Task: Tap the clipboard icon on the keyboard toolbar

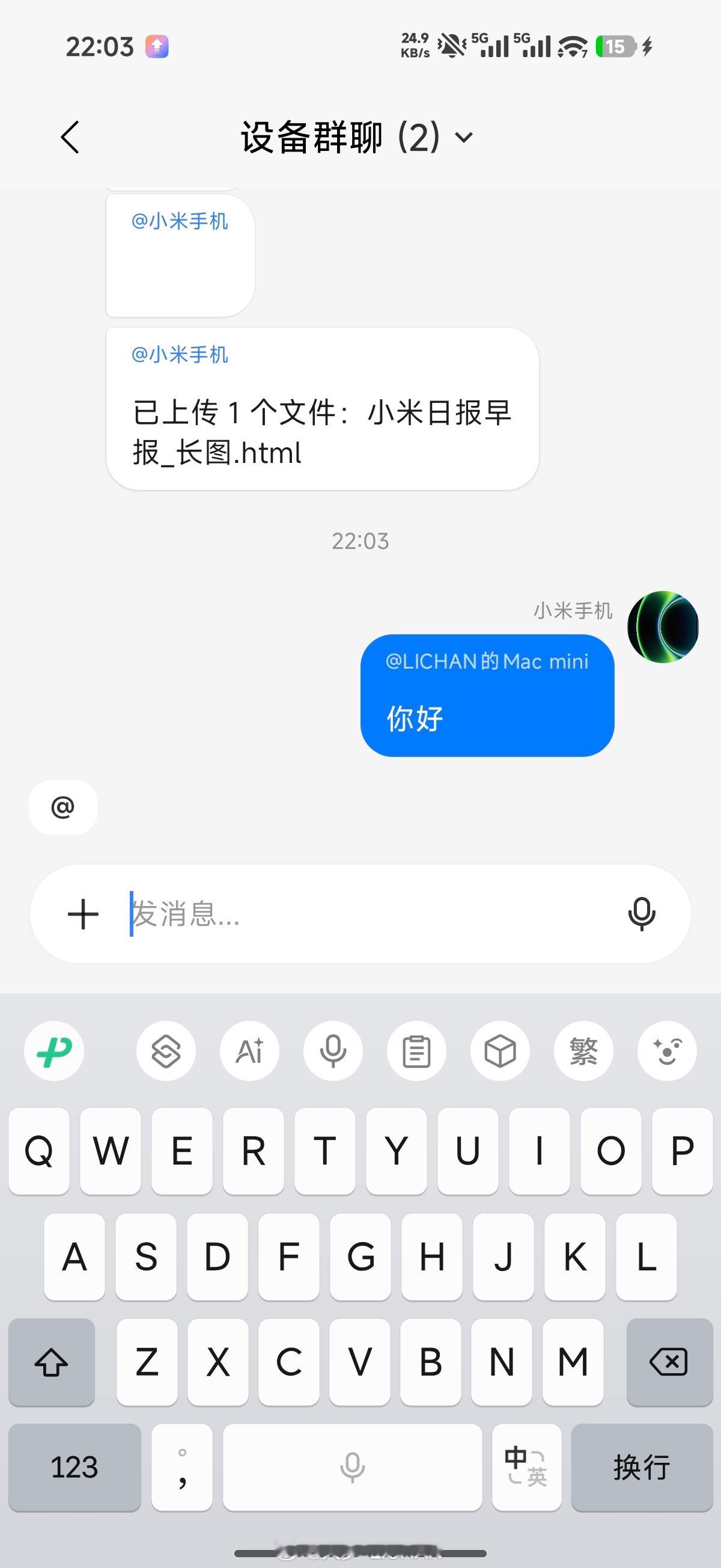Action: pyautogui.click(x=416, y=1051)
